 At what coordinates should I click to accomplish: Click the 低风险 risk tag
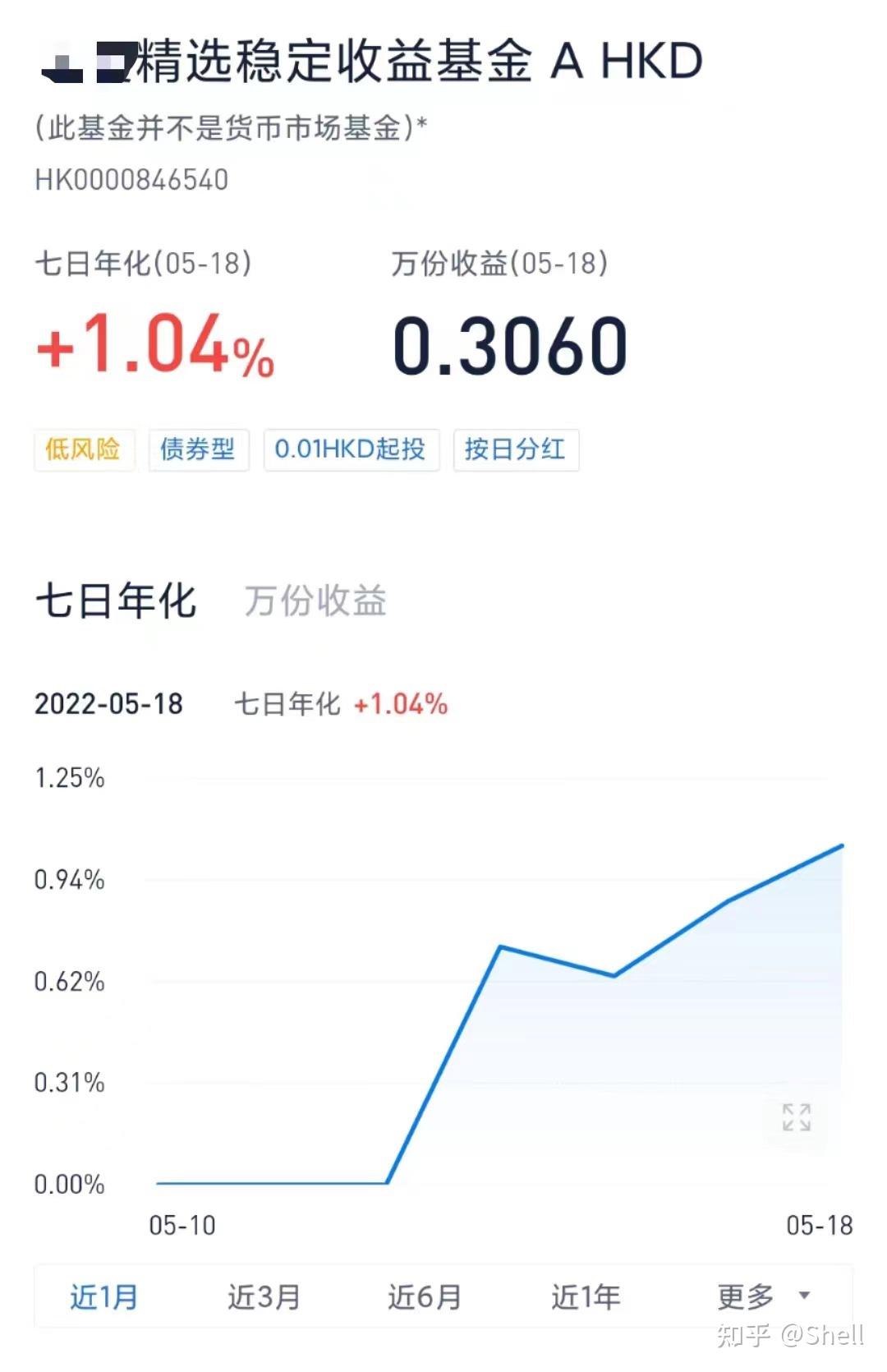coord(85,449)
